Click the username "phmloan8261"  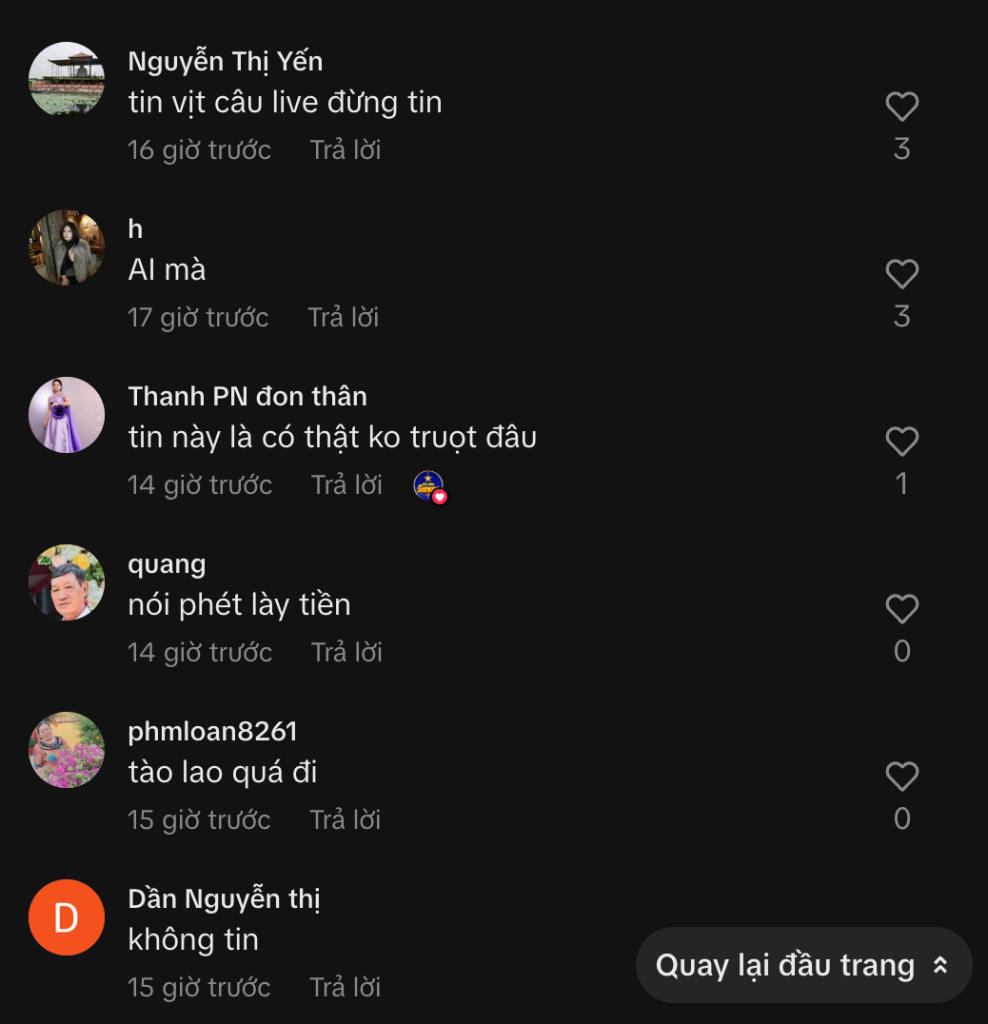pos(212,731)
